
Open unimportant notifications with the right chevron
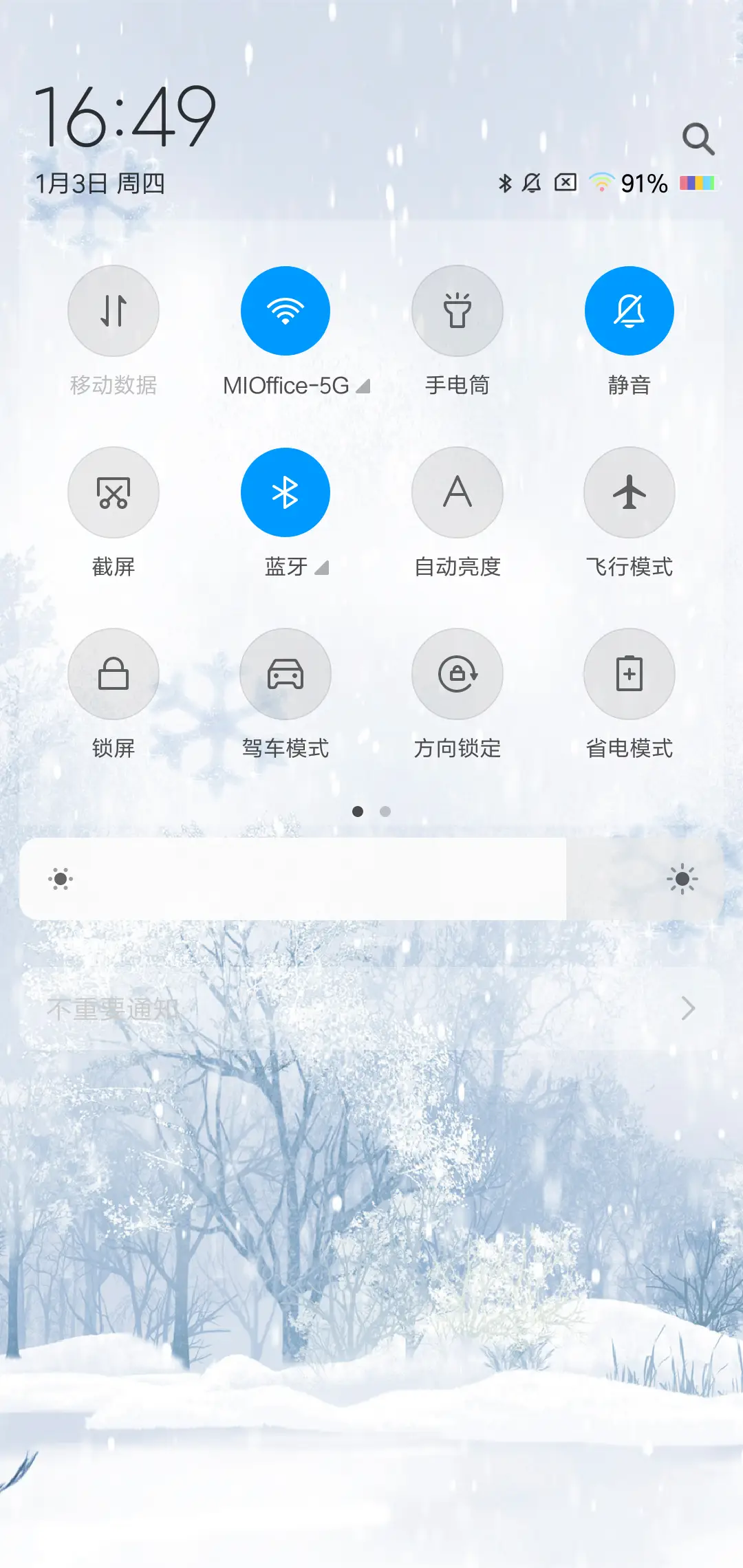[690, 1009]
